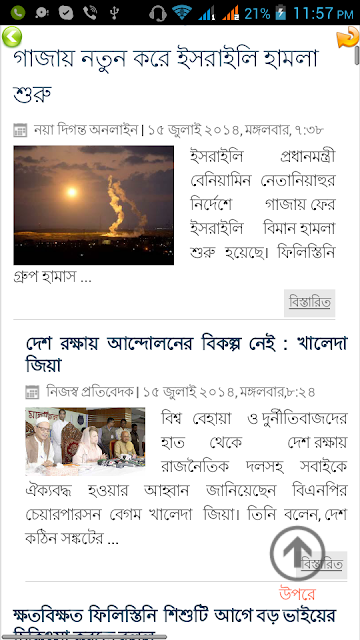The height and width of the screenshot is (640, 360).
Task: Open the Khaleda Zia press conference photo
Action: click(85, 441)
